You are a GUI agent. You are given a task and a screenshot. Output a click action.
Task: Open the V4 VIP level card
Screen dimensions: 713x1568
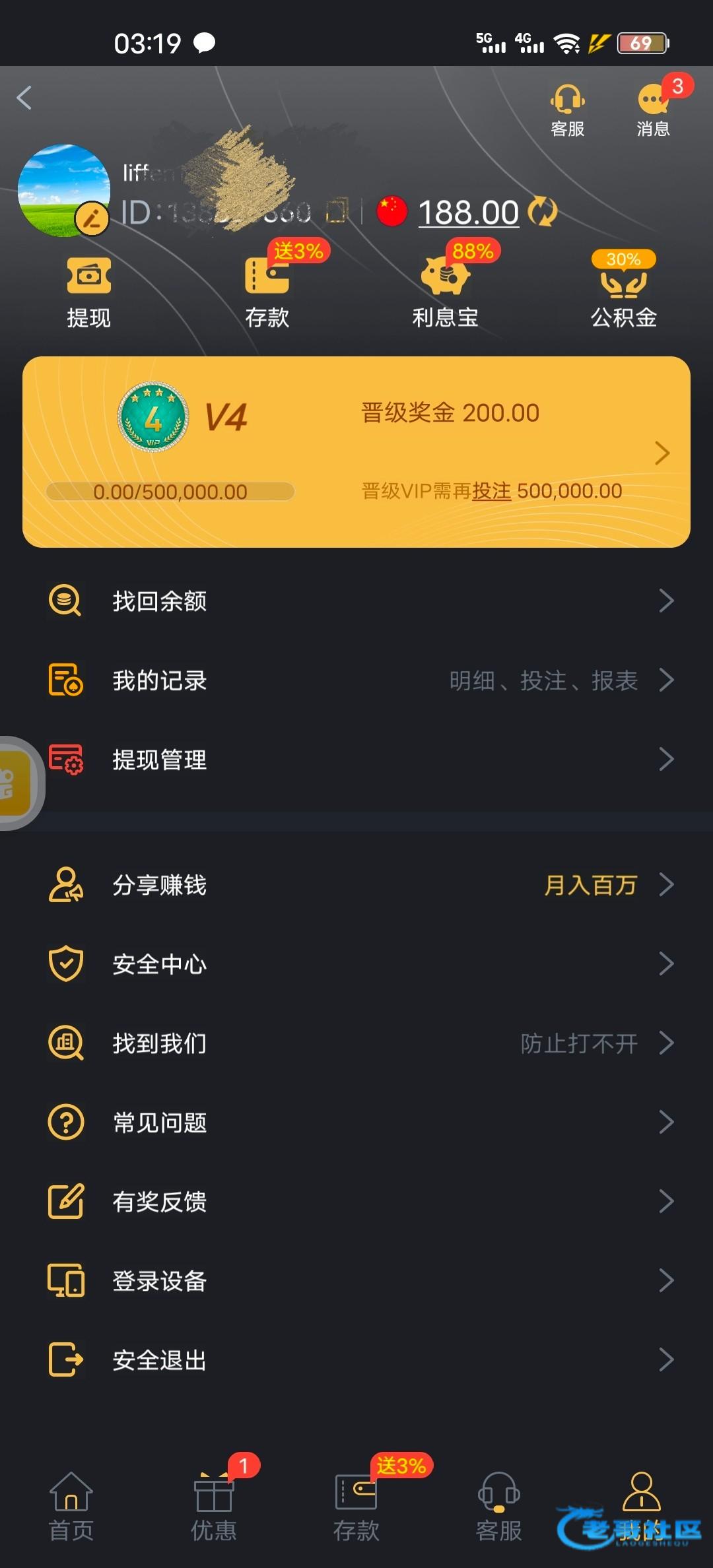[x=356, y=452]
